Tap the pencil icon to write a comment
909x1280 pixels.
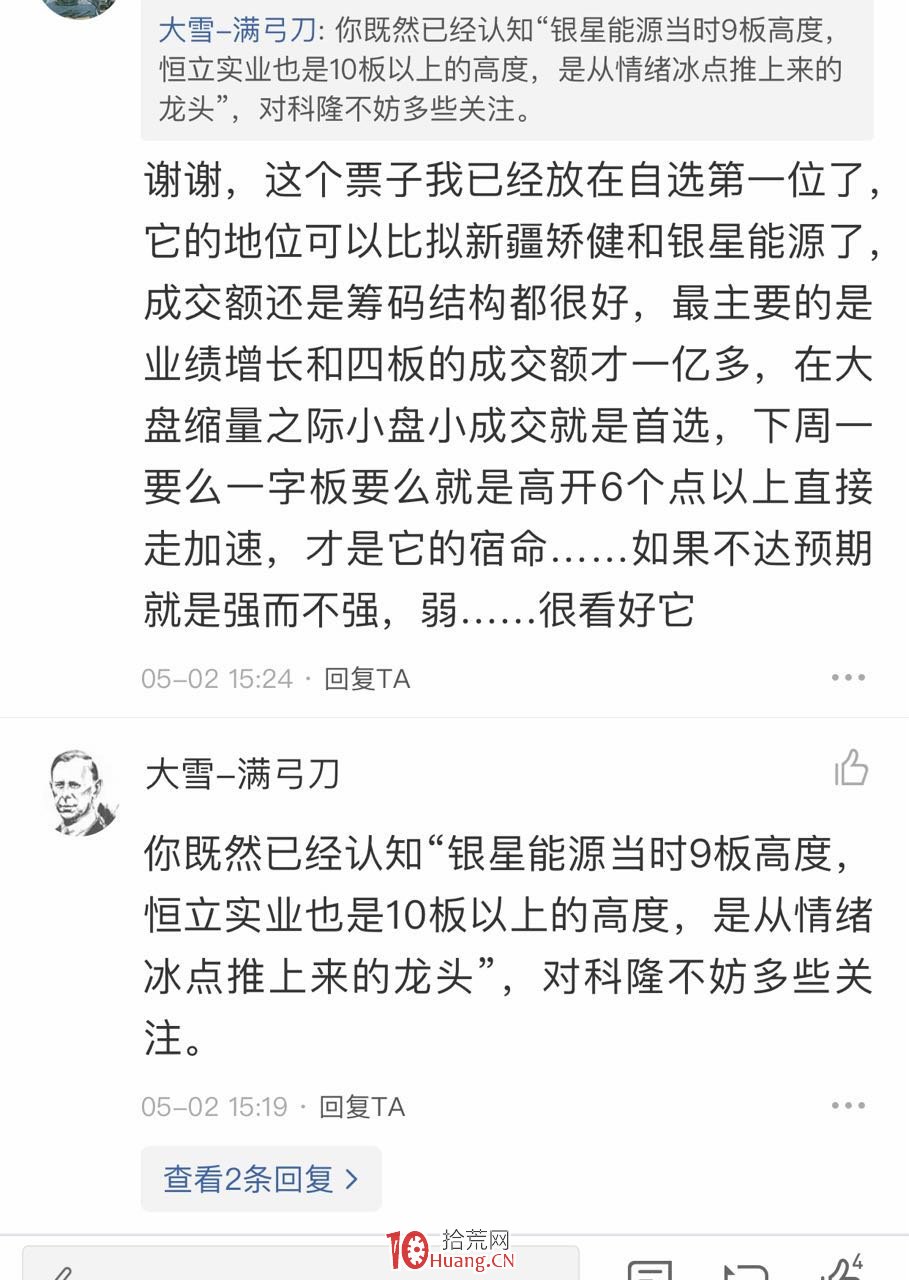(x=62, y=1273)
